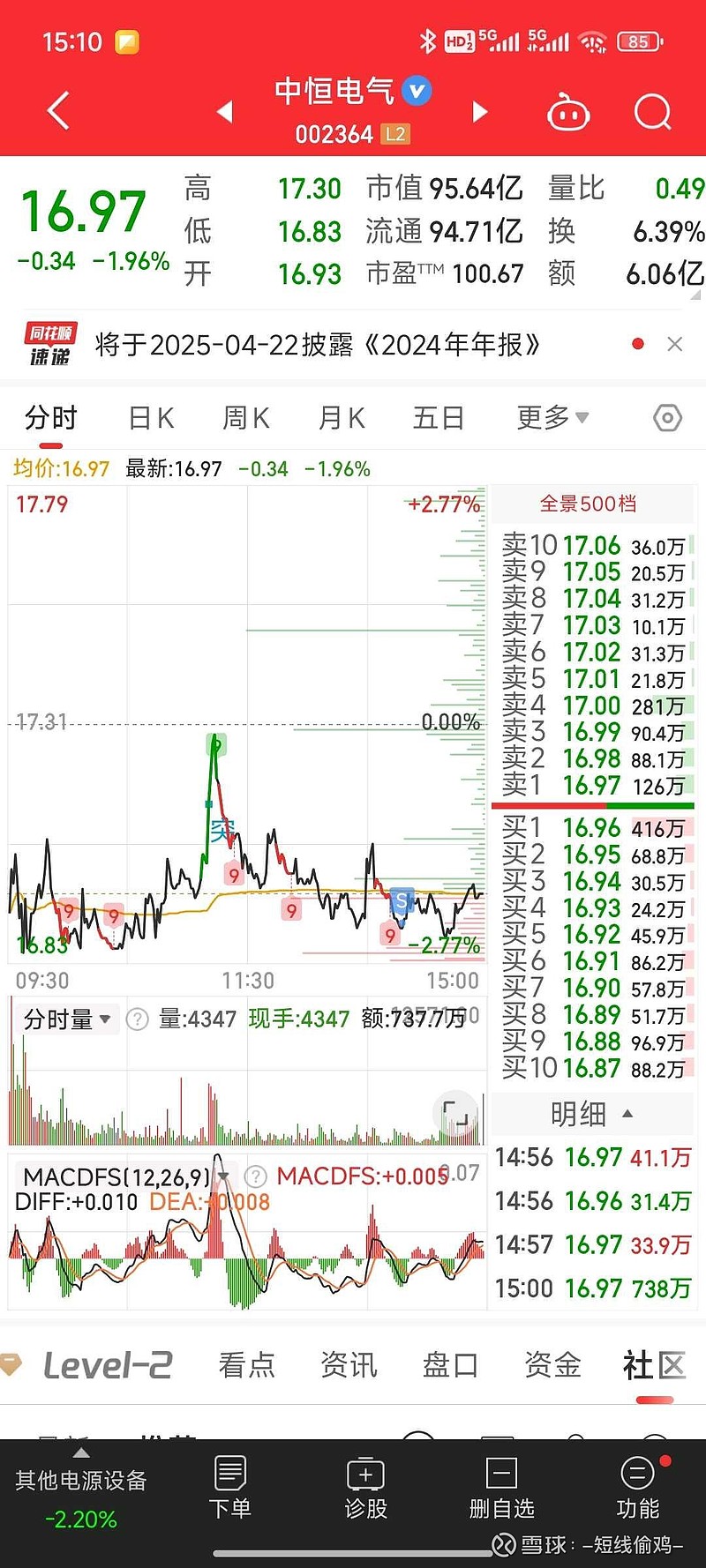This screenshot has width=706, height=1568.
Task: Switch to the next stock with right triangle
Action: pyautogui.click(x=479, y=111)
